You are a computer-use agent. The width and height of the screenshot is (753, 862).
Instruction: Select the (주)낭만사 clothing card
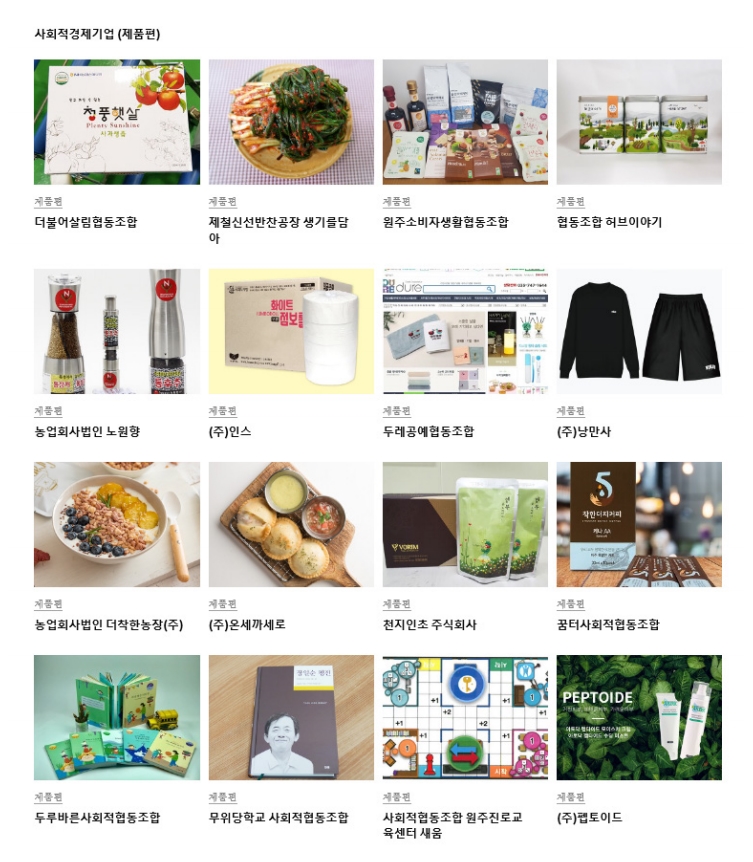[639, 331]
